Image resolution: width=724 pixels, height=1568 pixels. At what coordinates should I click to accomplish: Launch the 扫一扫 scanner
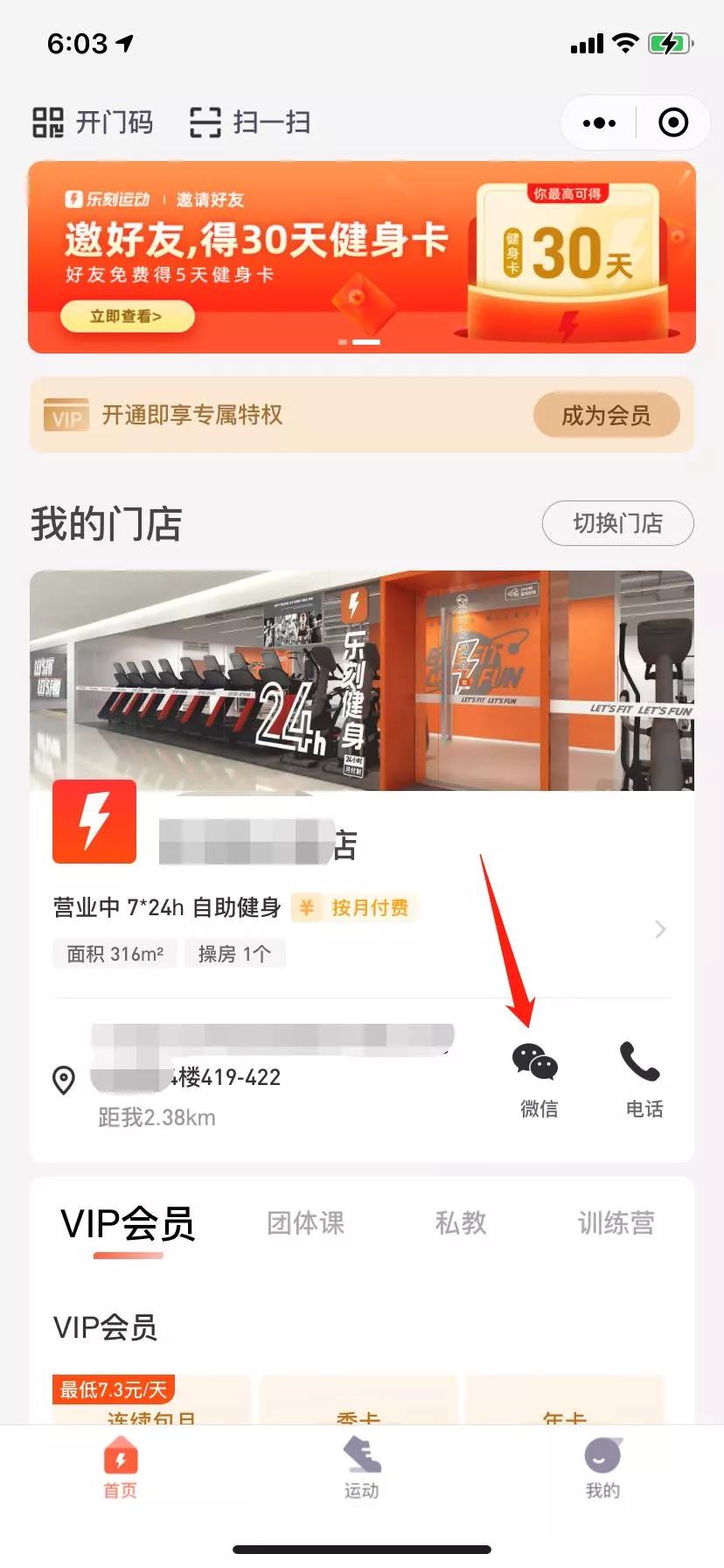pos(250,122)
